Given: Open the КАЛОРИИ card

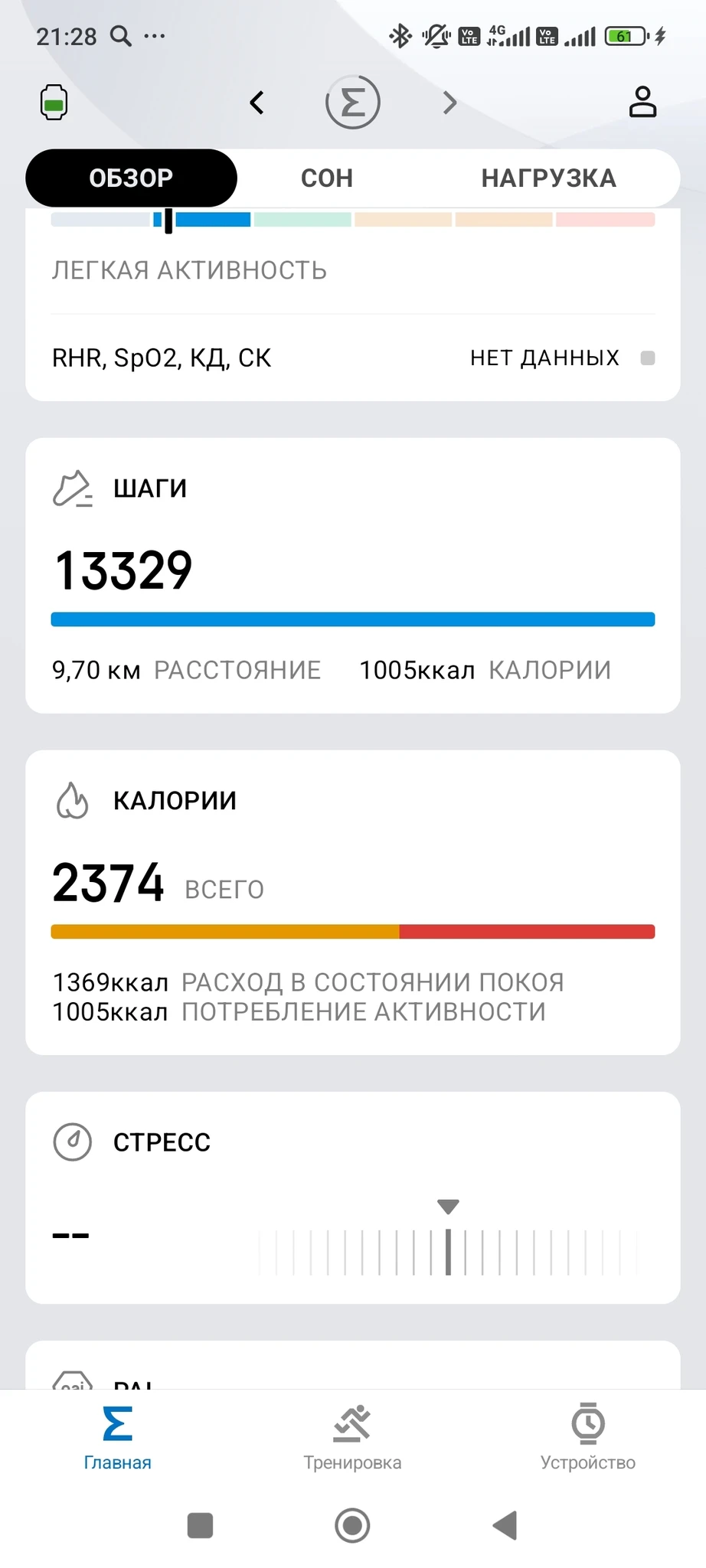Looking at the screenshot, I should 353,902.
